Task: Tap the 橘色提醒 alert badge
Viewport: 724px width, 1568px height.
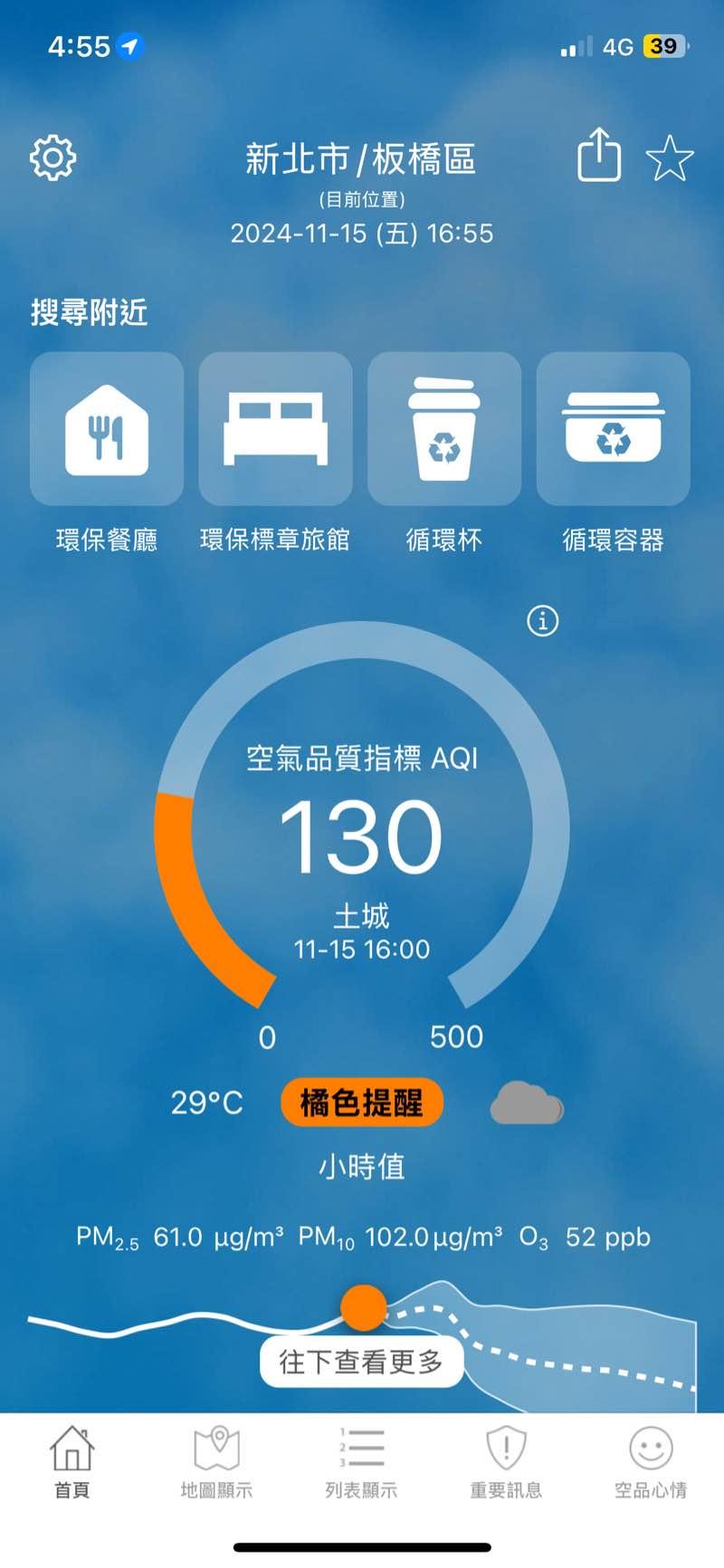Action: 362,1103
